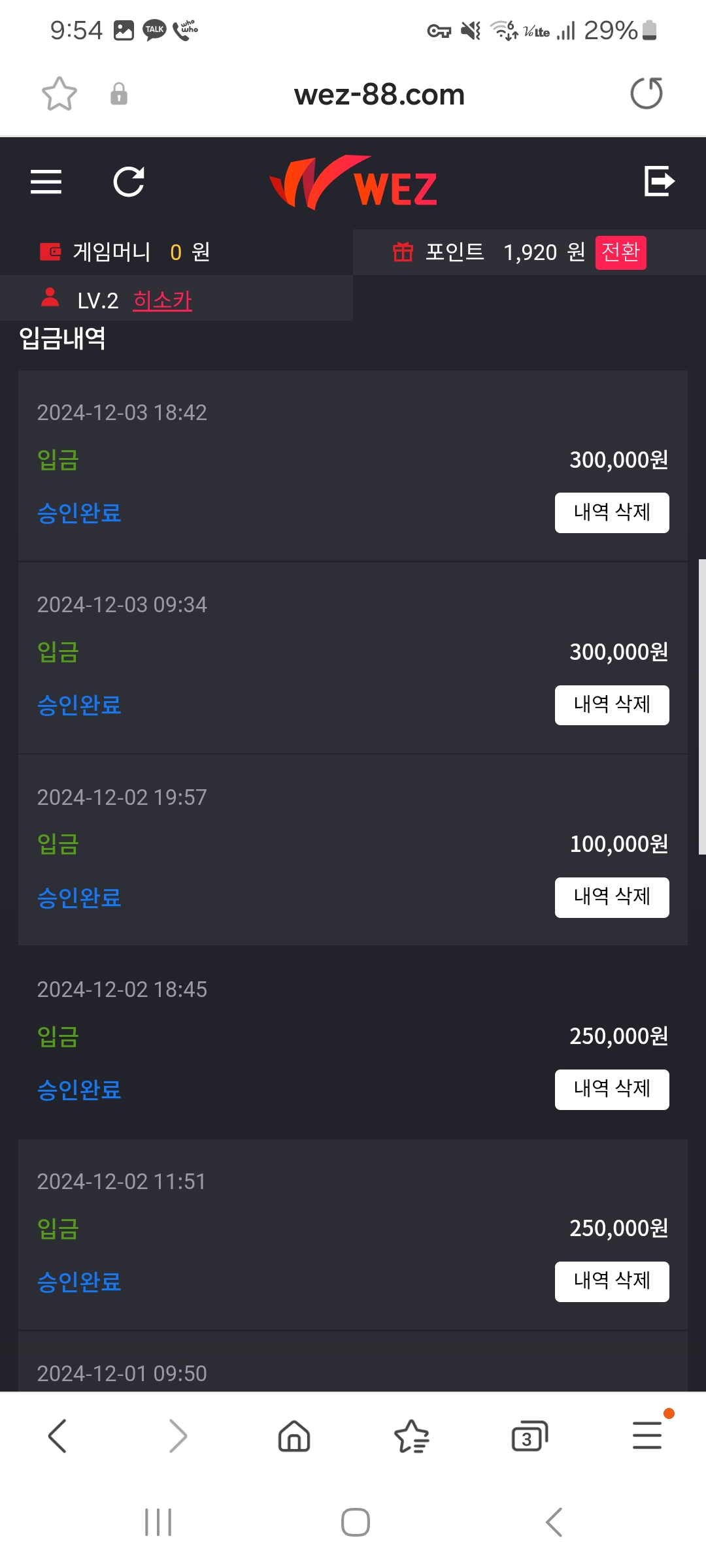Viewport: 706px width, 1568px height.
Task: Open recent apps from the navigation bar
Action: pos(158,1522)
